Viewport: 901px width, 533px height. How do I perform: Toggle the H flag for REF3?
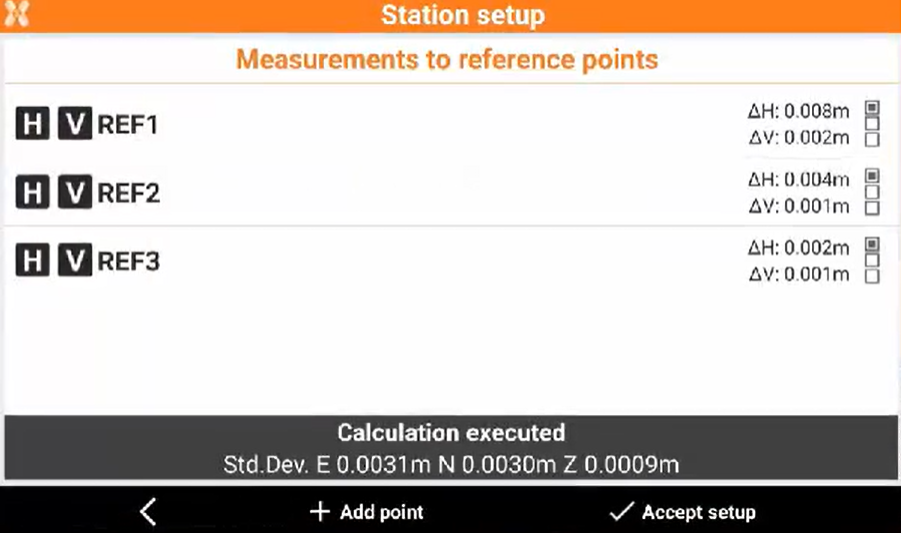[x=32, y=262]
